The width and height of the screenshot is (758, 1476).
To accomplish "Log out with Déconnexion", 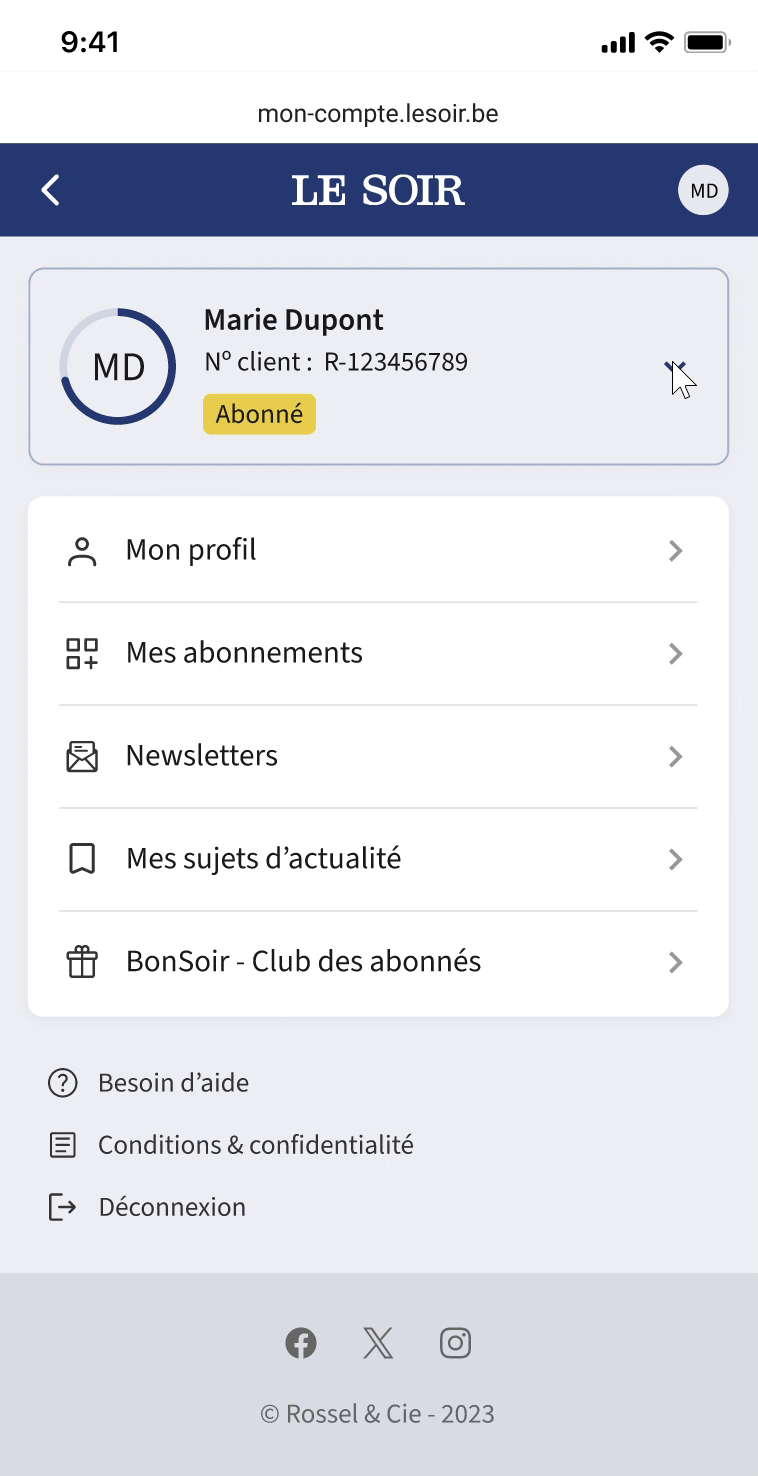I will [x=171, y=1207].
